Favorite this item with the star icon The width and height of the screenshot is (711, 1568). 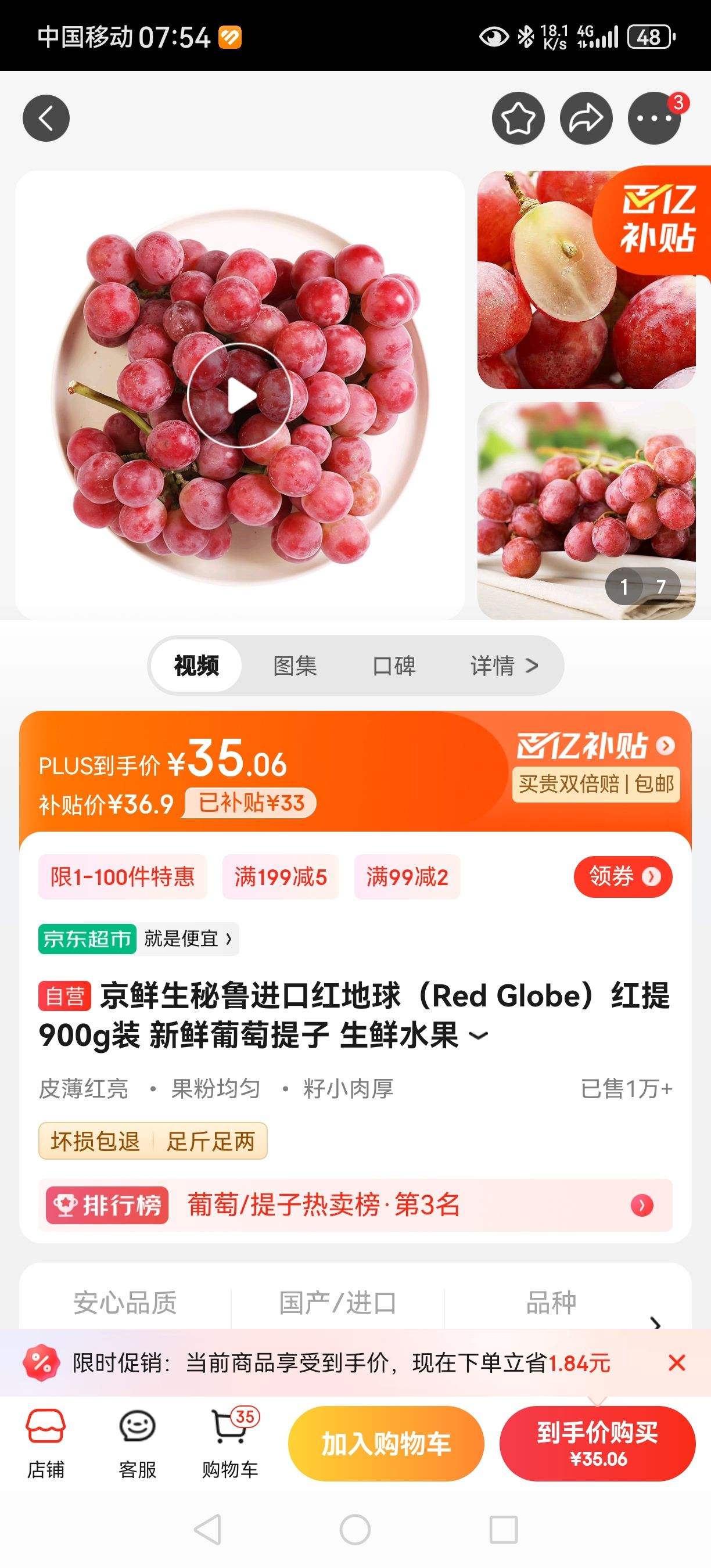(x=519, y=118)
